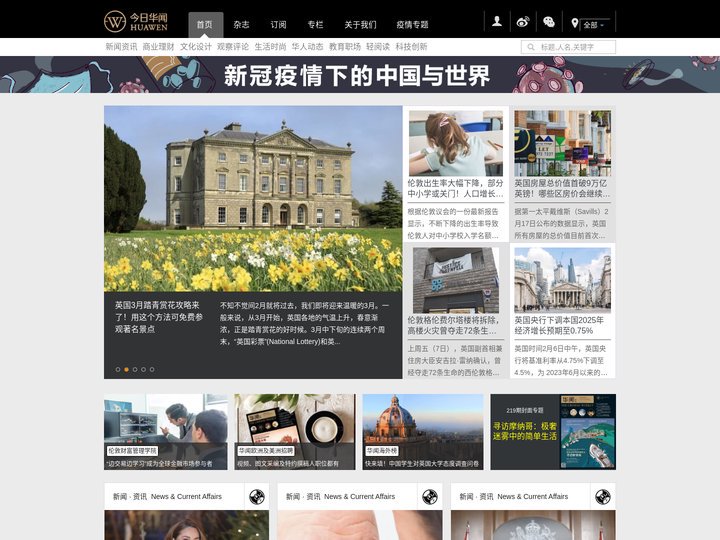Viewport: 720px width, 540px height.
Task: Open the 新冠疫情下的中国与世界 banner
Action: pos(359,75)
